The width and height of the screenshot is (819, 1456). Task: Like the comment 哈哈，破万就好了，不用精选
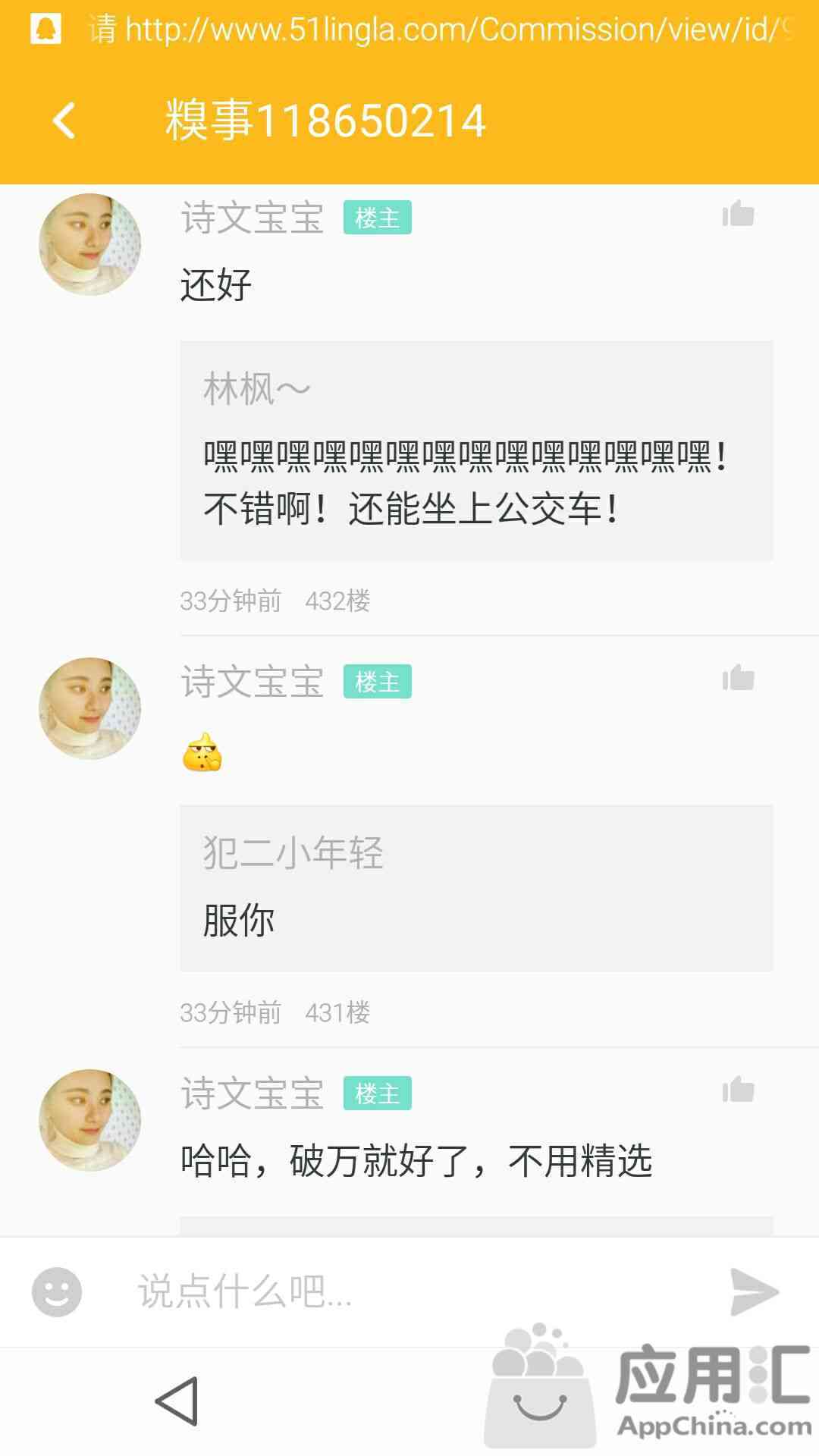click(738, 1090)
